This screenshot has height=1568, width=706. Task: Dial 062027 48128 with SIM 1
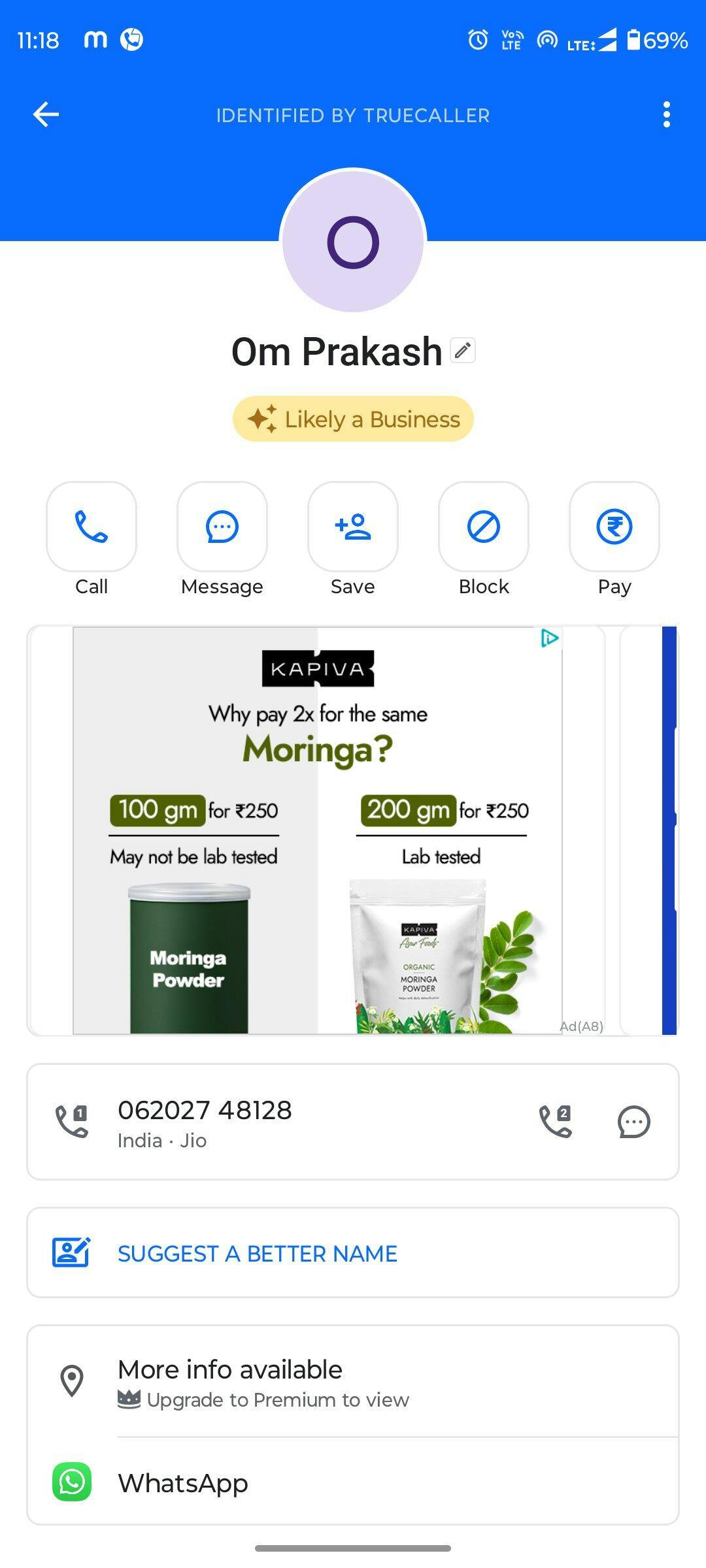[72, 1122]
